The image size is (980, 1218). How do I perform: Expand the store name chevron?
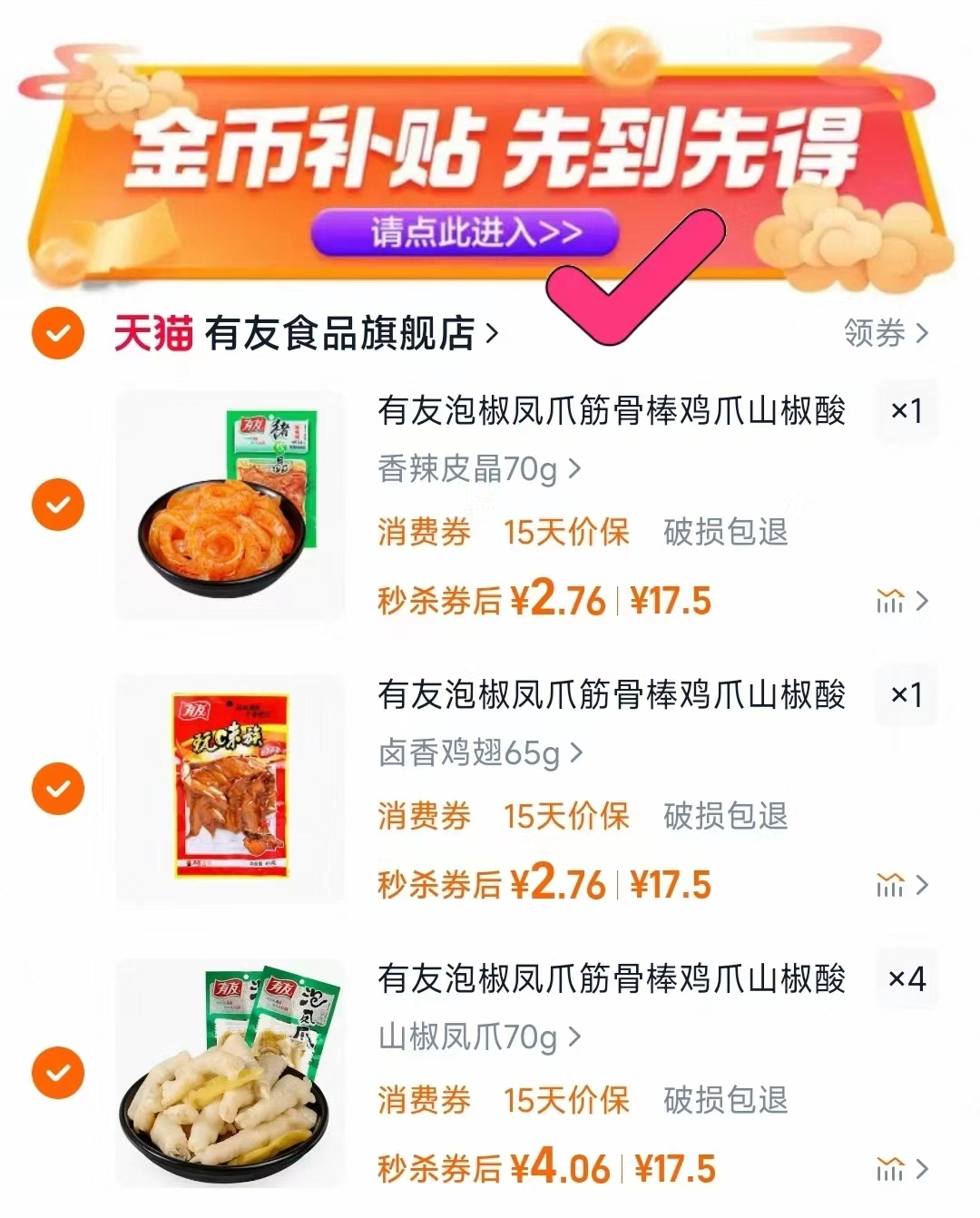pos(494,335)
